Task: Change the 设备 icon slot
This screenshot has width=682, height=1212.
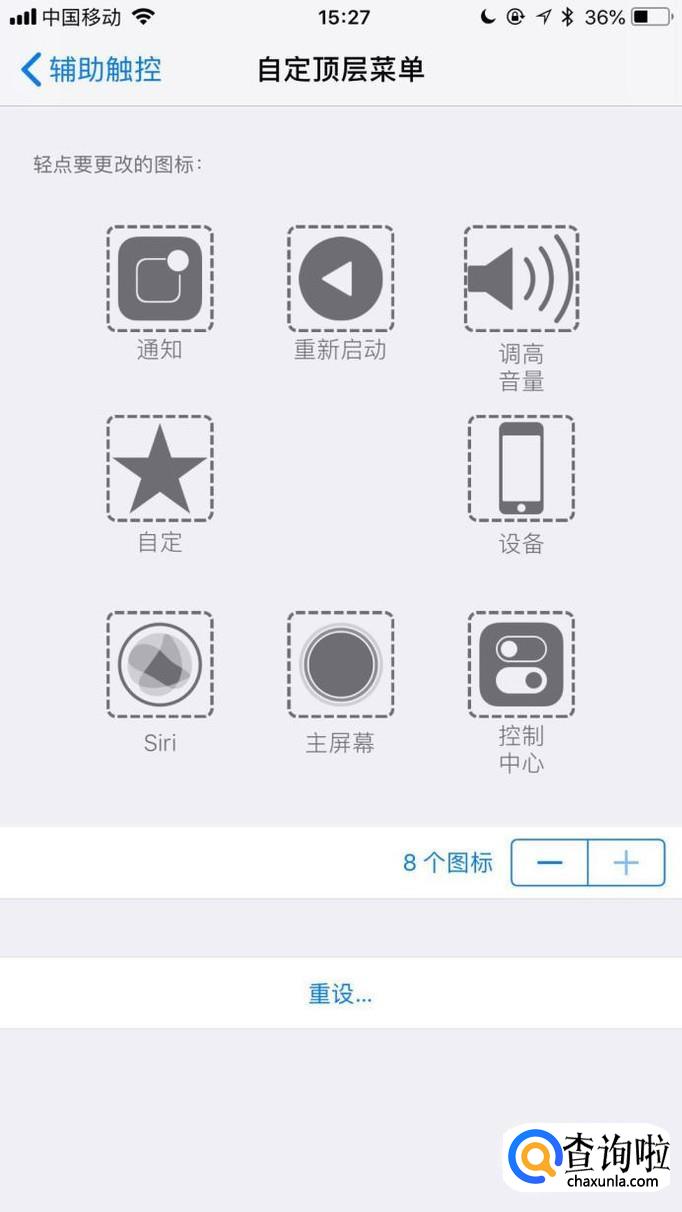Action: pyautogui.click(x=521, y=468)
